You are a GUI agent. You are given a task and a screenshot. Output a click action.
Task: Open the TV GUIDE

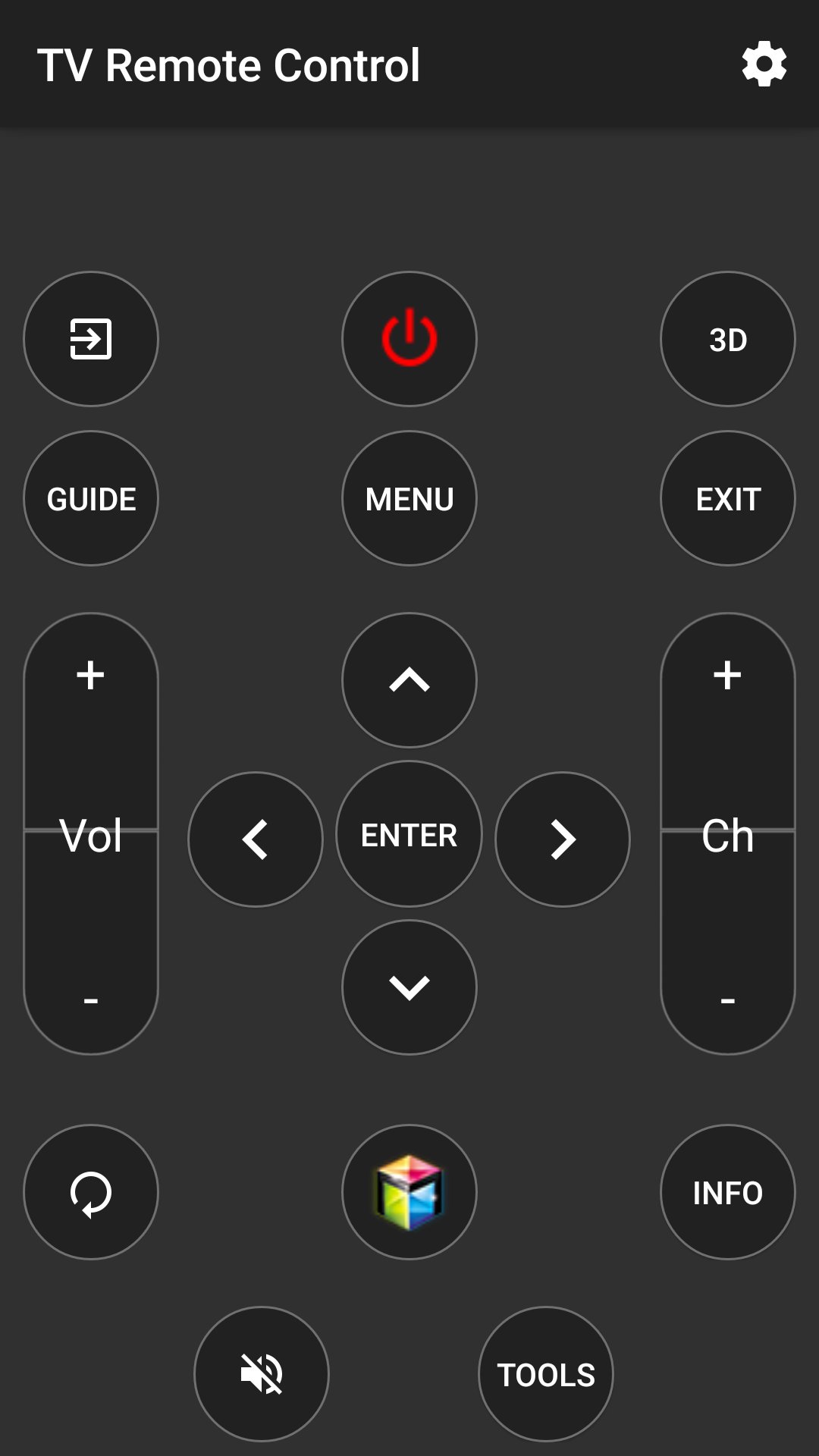91,498
